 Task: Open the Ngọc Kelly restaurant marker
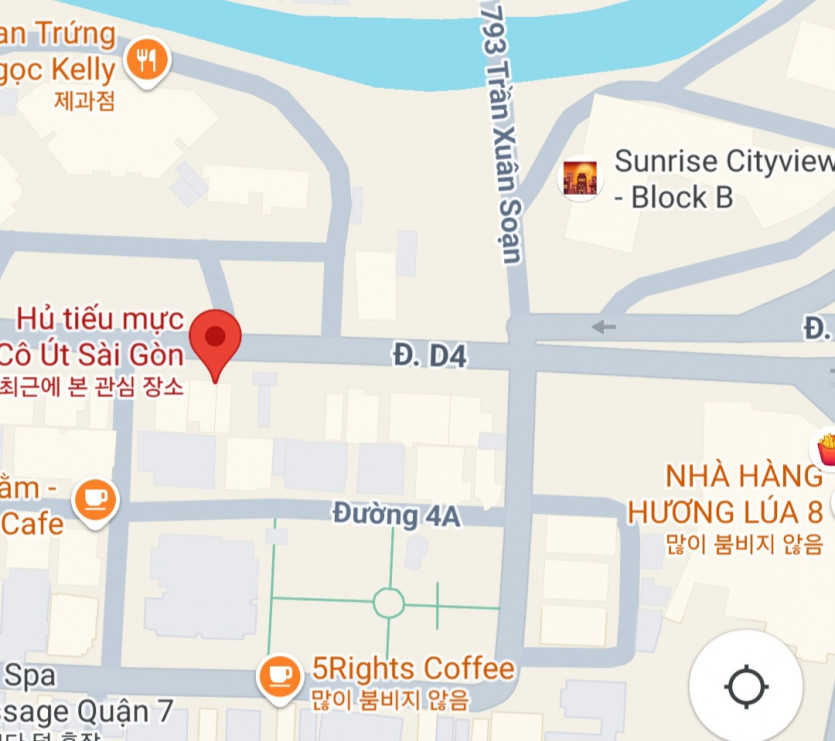[x=147, y=63]
